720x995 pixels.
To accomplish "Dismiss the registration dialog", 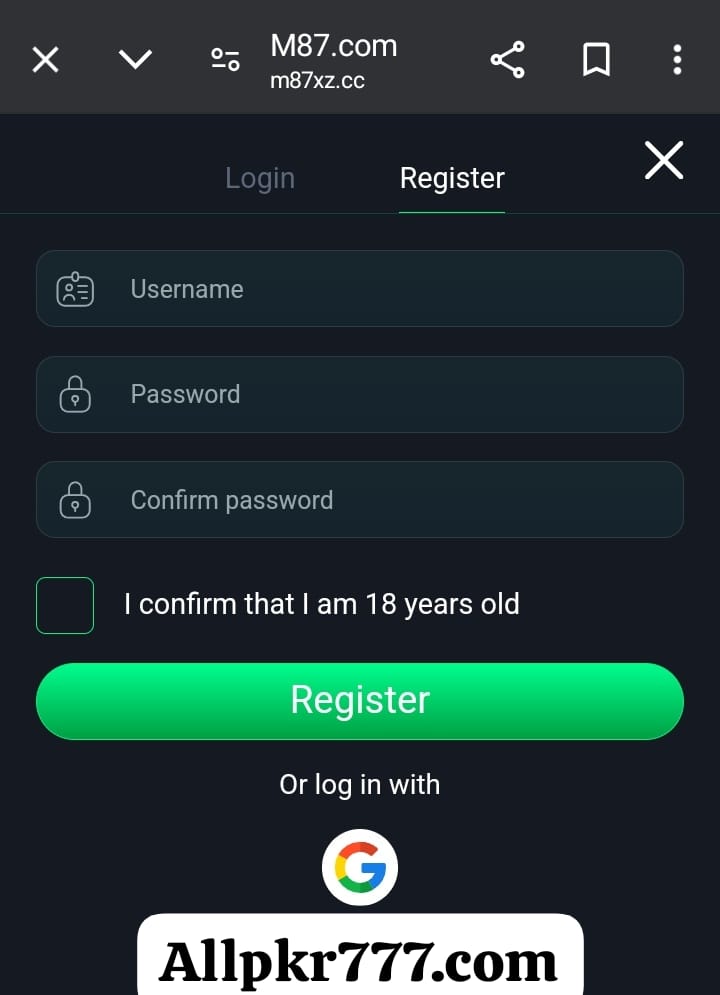I will click(x=664, y=160).
